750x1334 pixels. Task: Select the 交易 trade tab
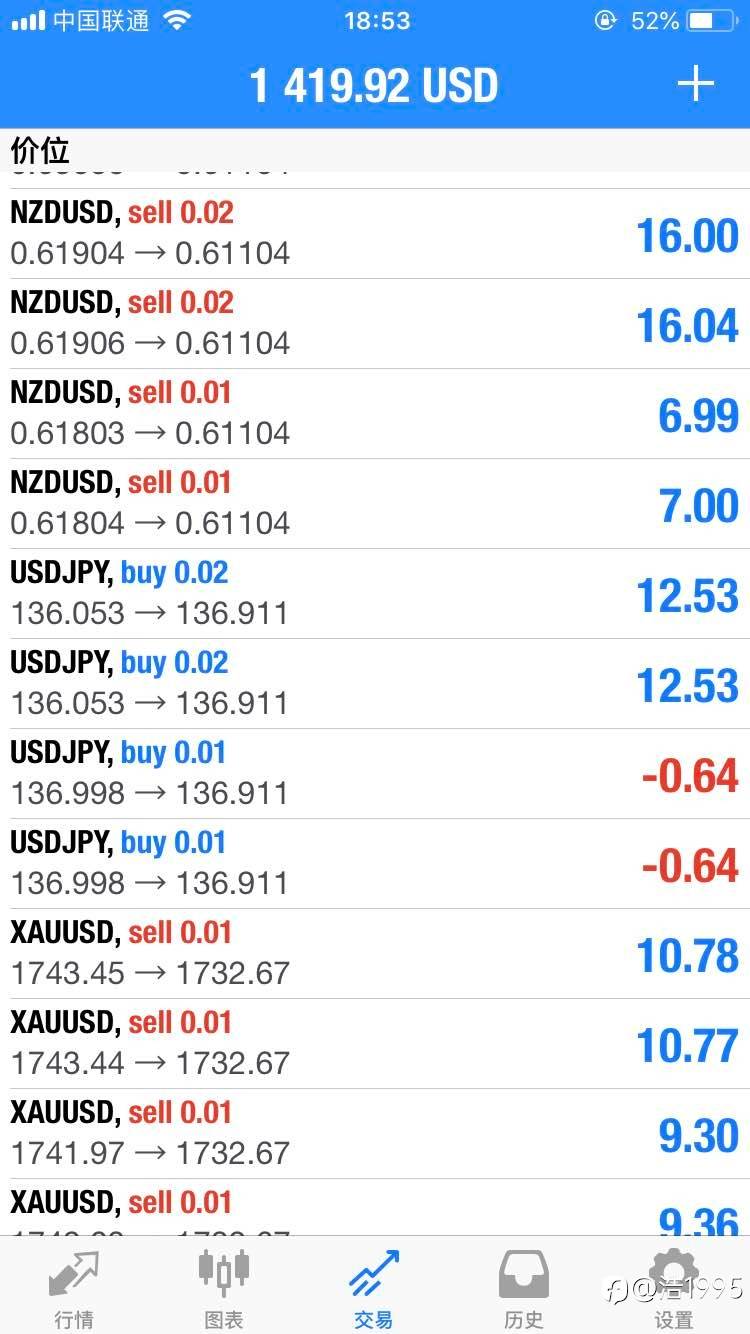point(374,1288)
